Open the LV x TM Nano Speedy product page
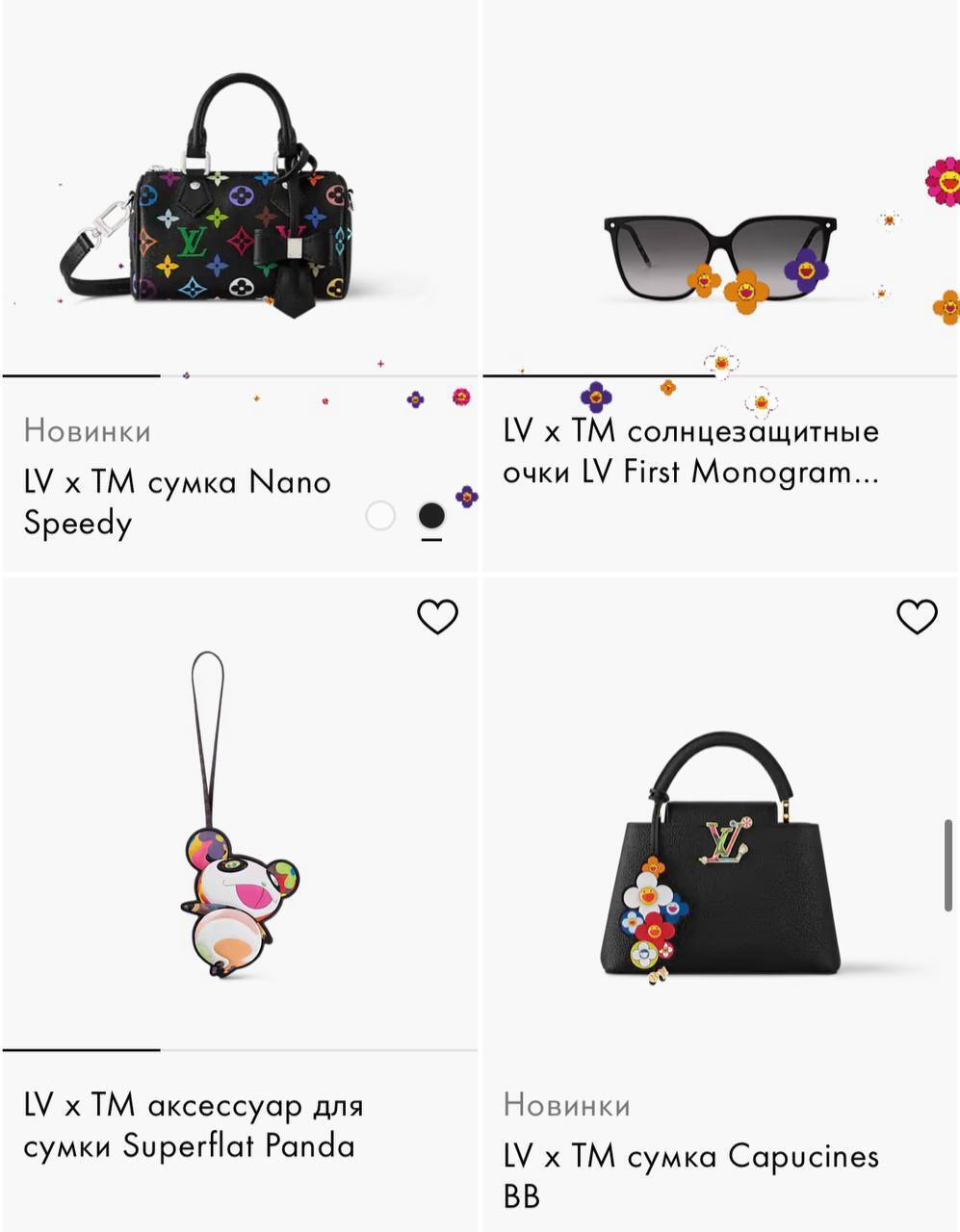 (176, 500)
